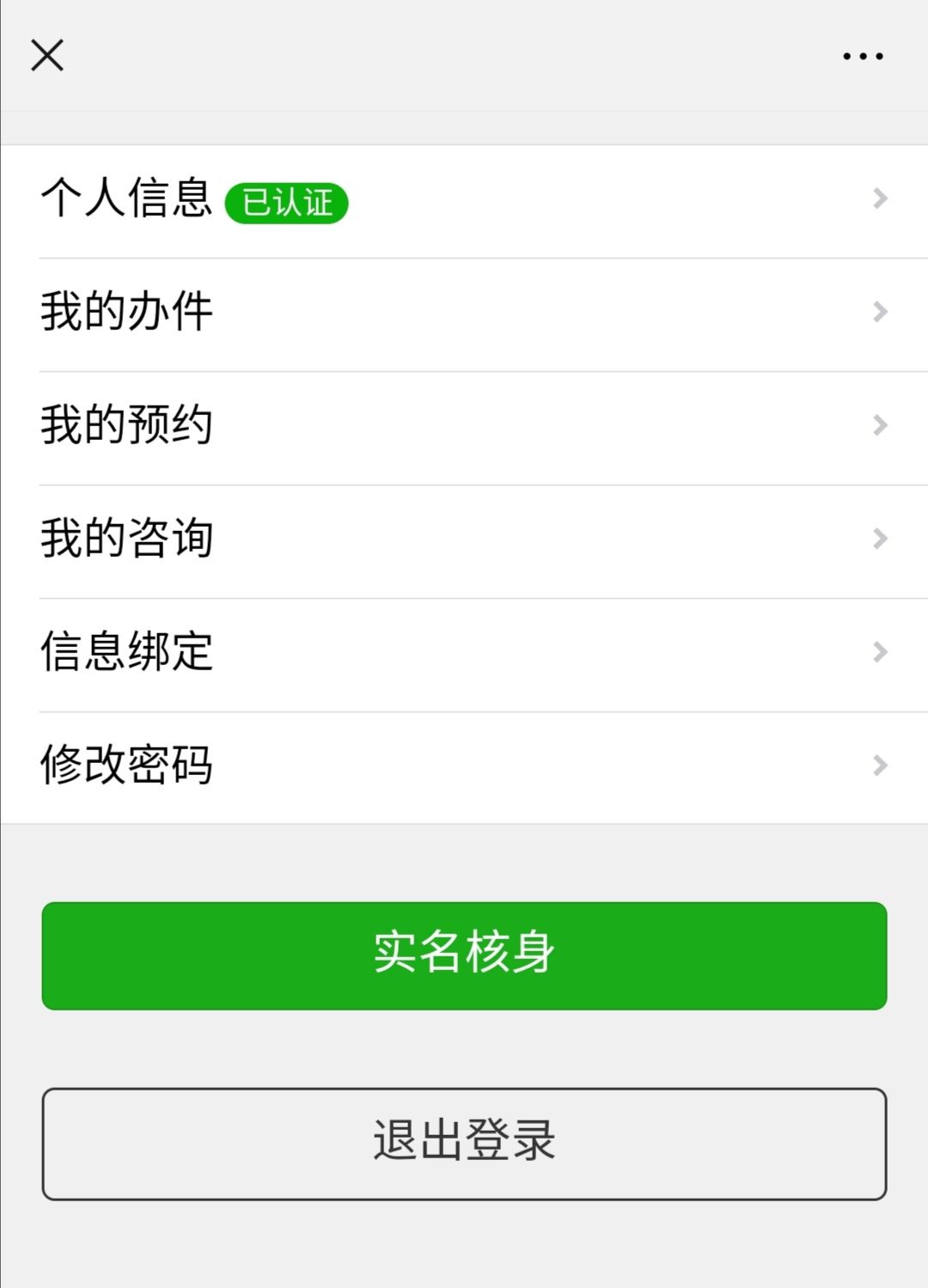Select the 实名核身 identity verification option
This screenshot has height=1288, width=928.
click(x=463, y=955)
